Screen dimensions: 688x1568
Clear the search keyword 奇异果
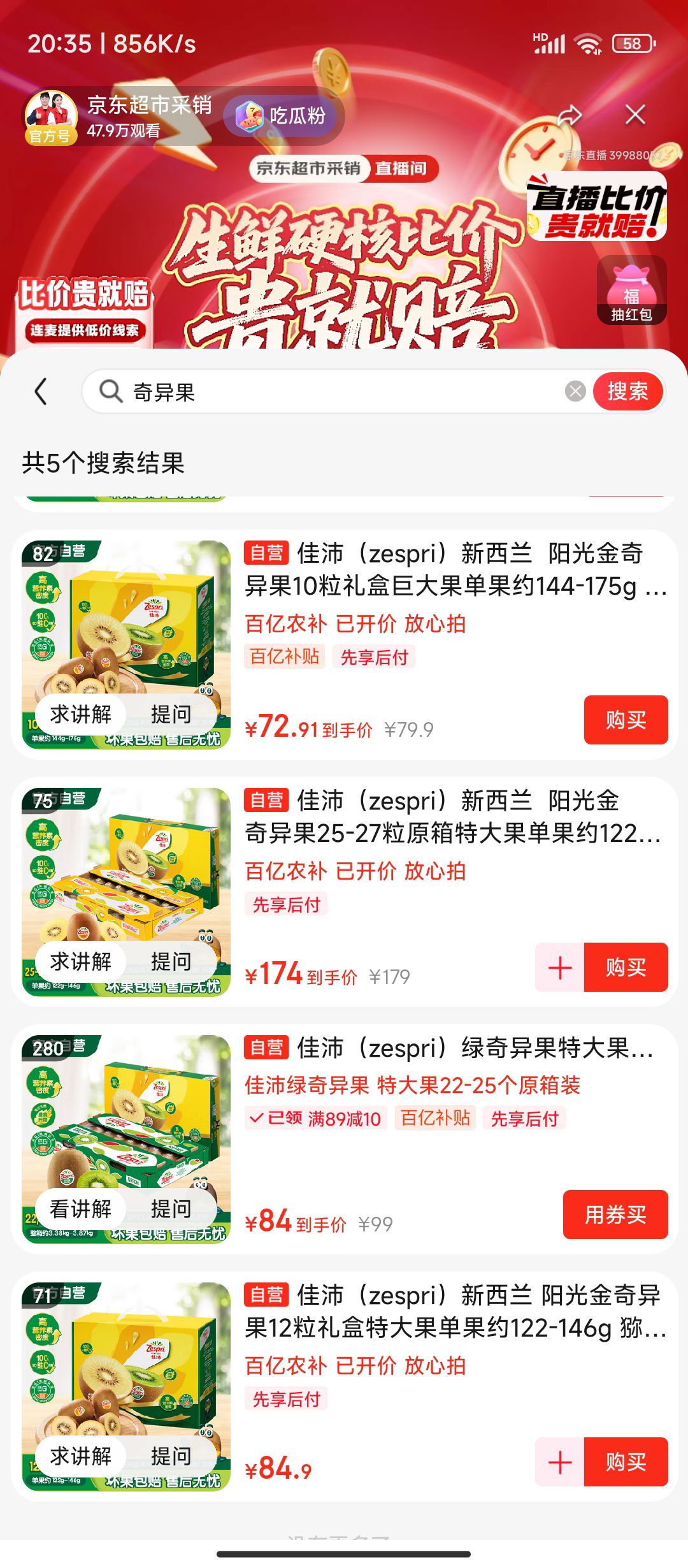tap(574, 391)
